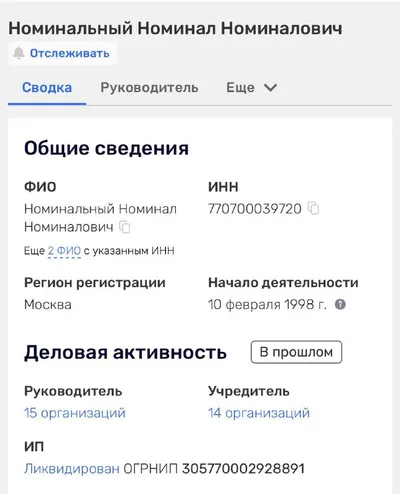
Task: Switch to the Руководитель tab
Action: 149,88
